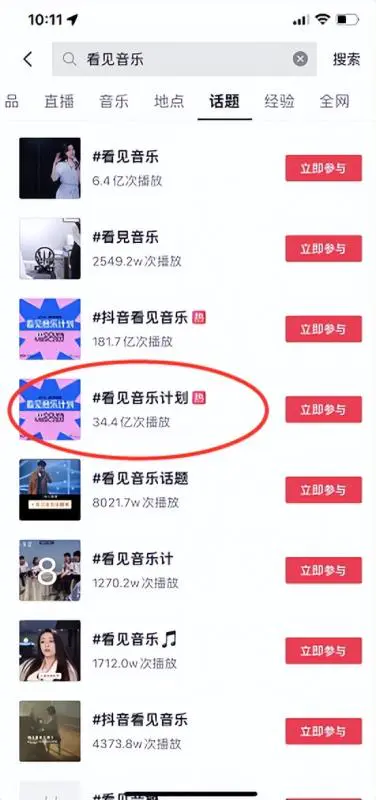This screenshot has height=800, width=376.
Task: Go back using the arrow
Action: [x=28, y=59]
